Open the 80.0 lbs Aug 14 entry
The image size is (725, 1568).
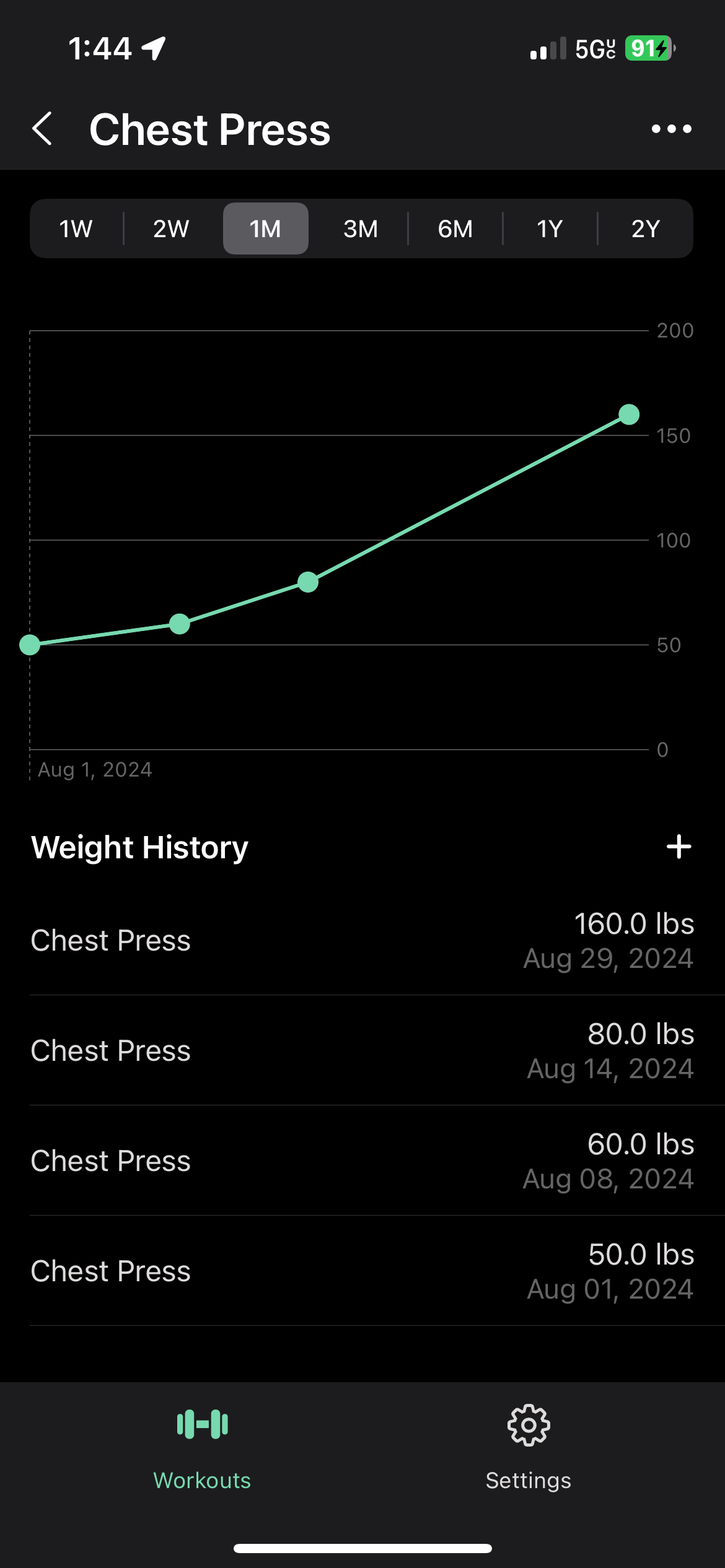(362, 1050)
